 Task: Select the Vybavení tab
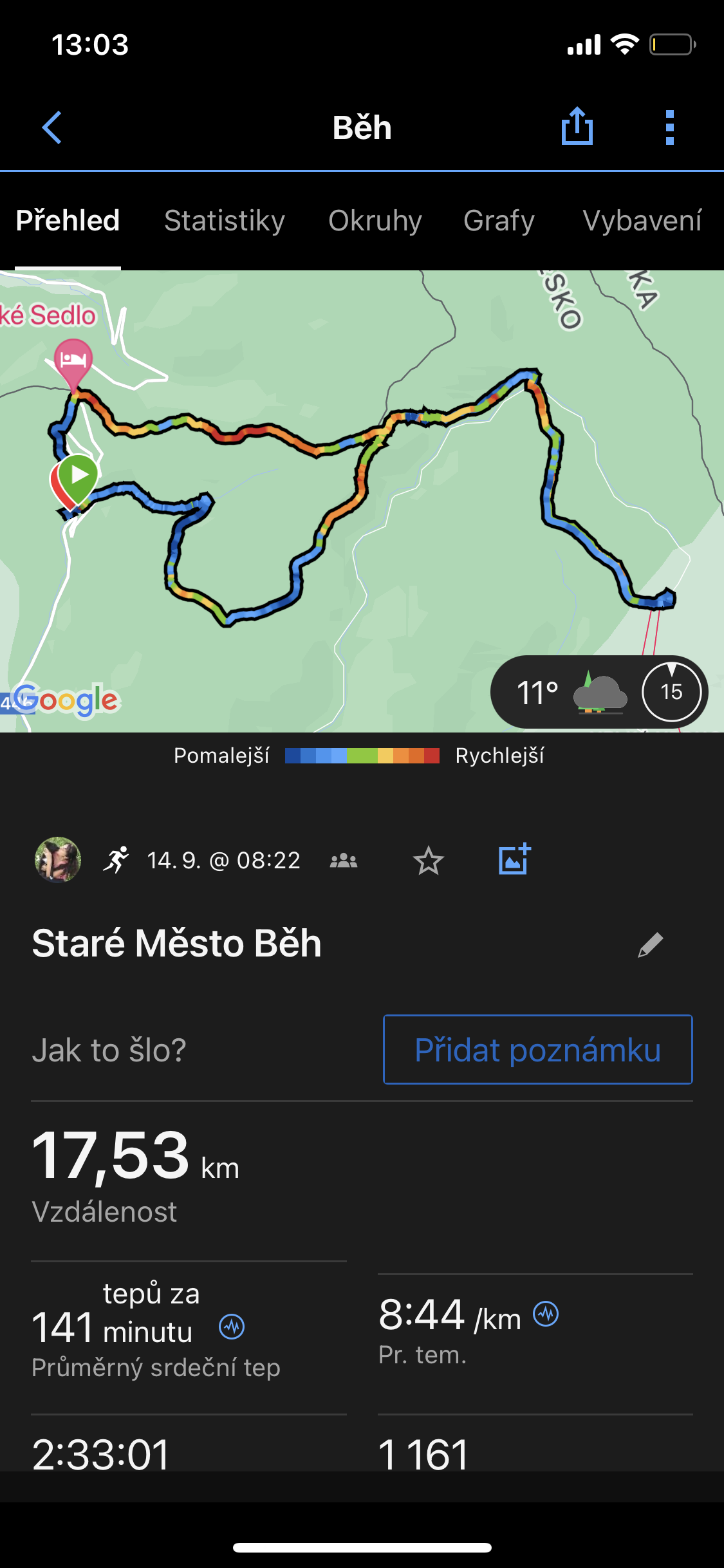click(x=642, y=221)
